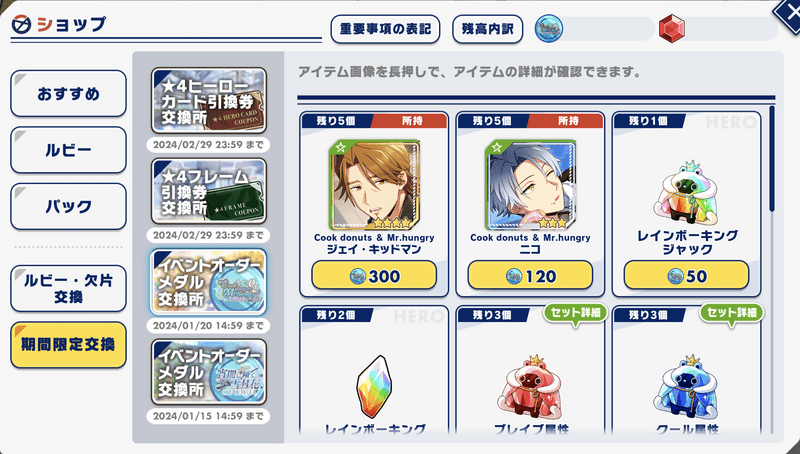Select 期間限定交換 tab
The height and width of the screenshot is (454, 800).
(68, 345)
